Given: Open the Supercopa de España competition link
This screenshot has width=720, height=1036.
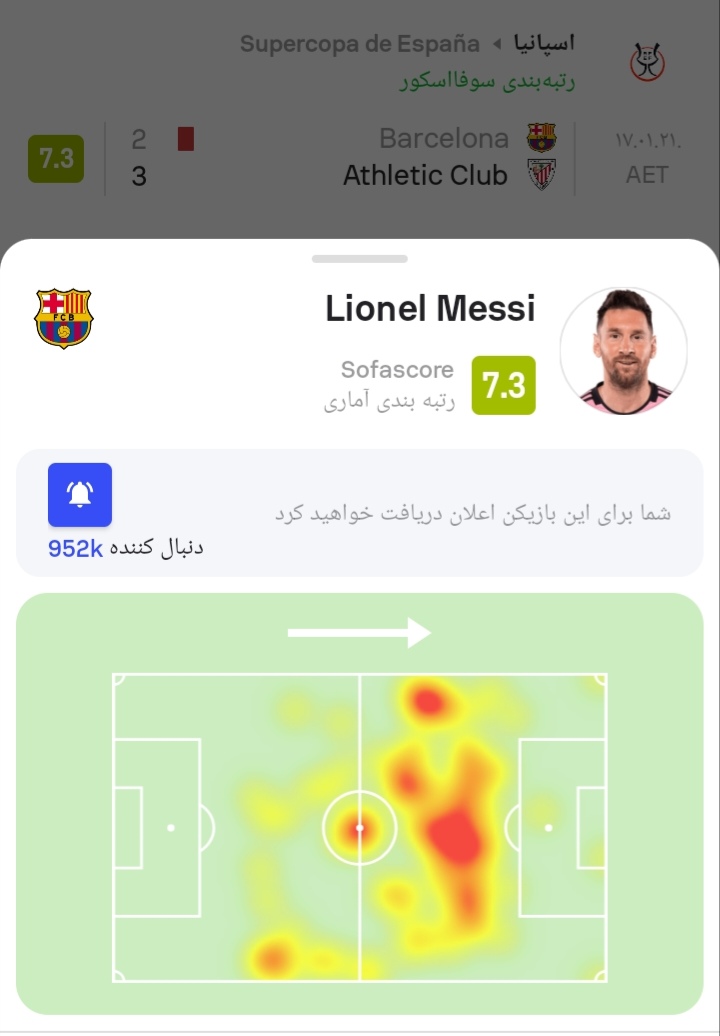Looking at the screenshot, I should coord(360,45).
